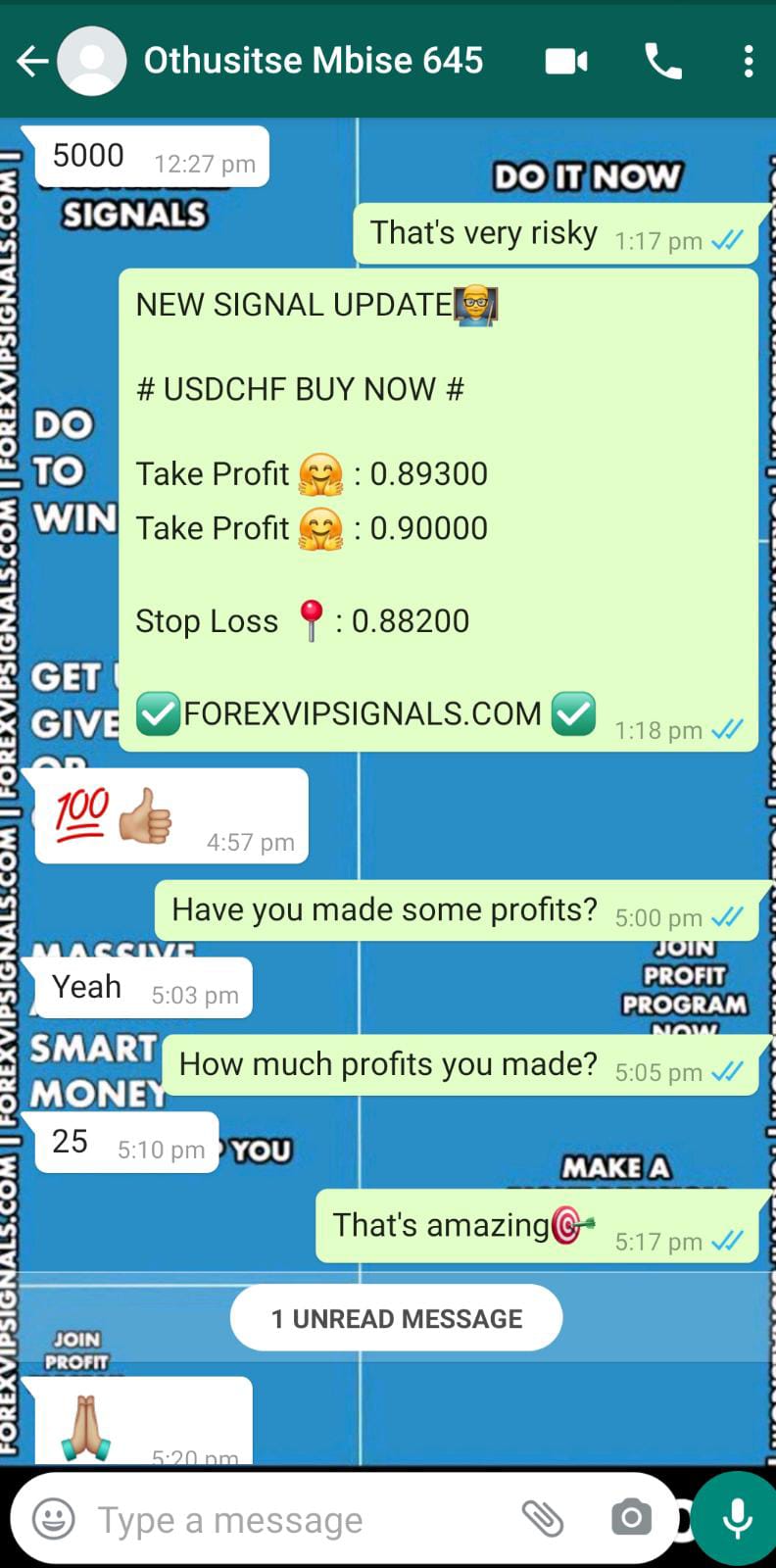Image resolution: width=776 pixels, height=1568 pixels.
Task: Open the chat overflow menu
Action: coord(749,62)
